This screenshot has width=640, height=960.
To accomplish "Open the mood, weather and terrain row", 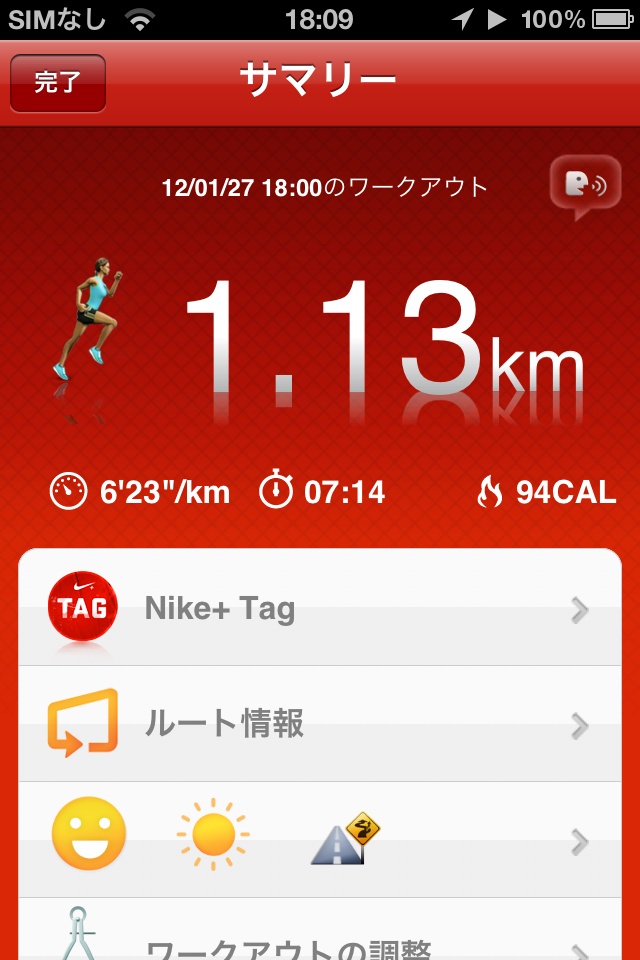I will pyautogui.click(x=320, y=840).
